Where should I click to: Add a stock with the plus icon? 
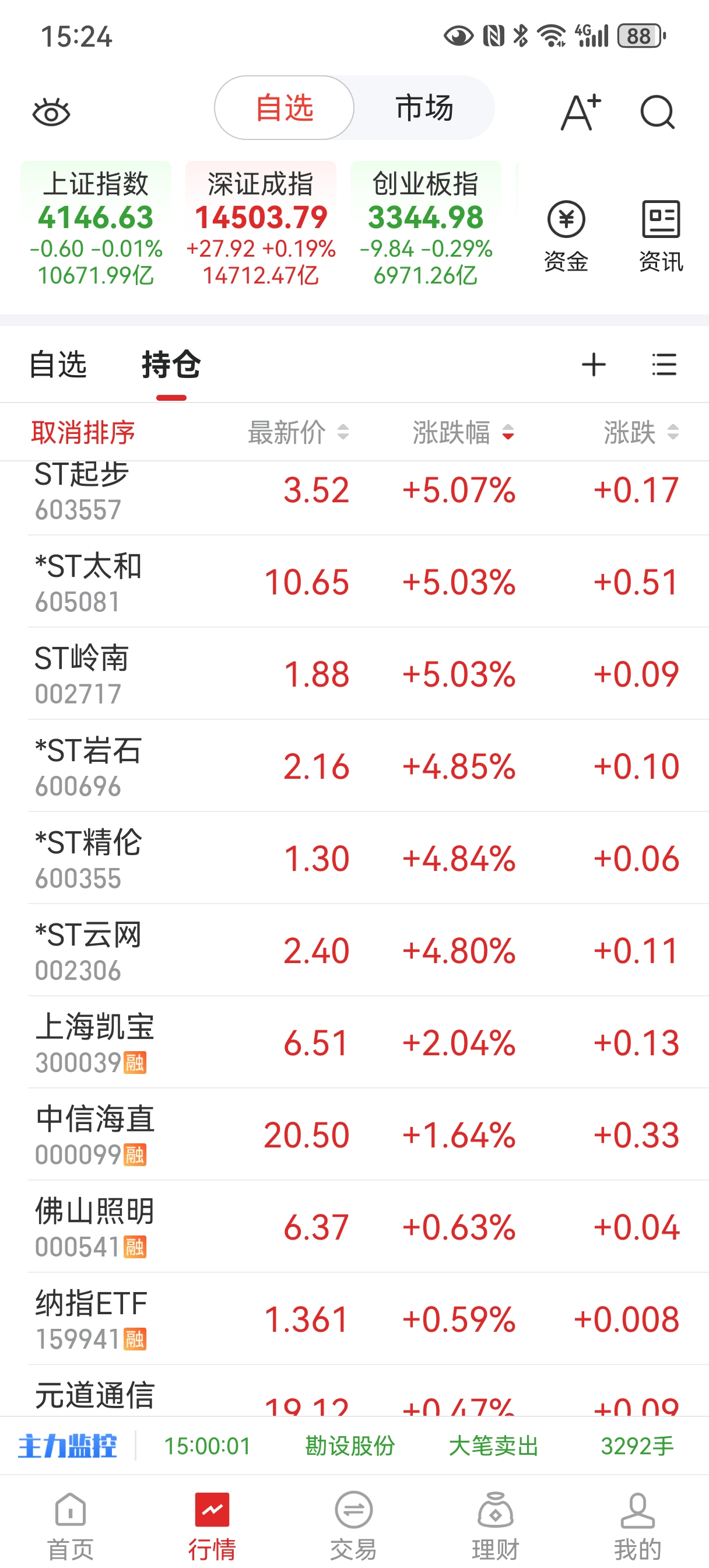[x=594, y=365]
